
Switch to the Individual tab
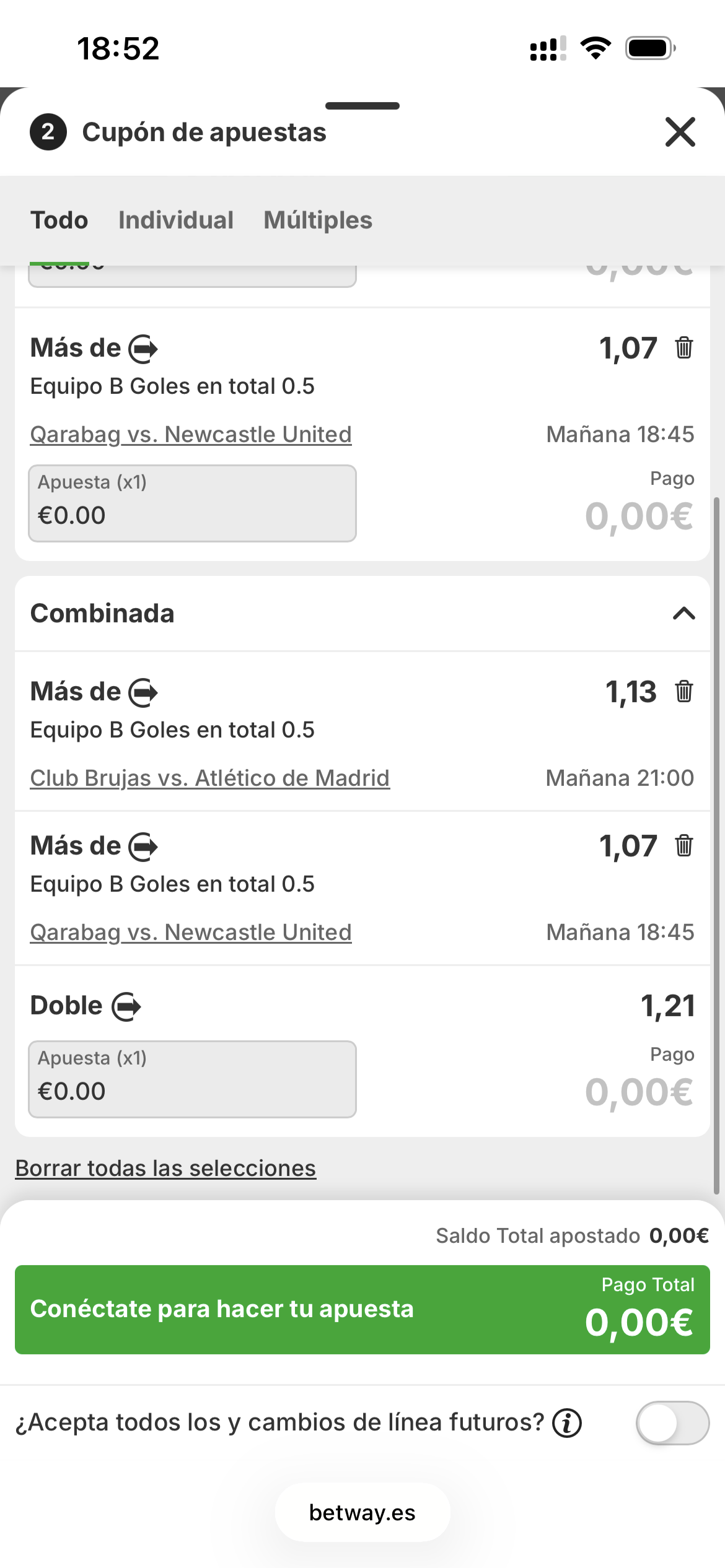tap(176, 220)
